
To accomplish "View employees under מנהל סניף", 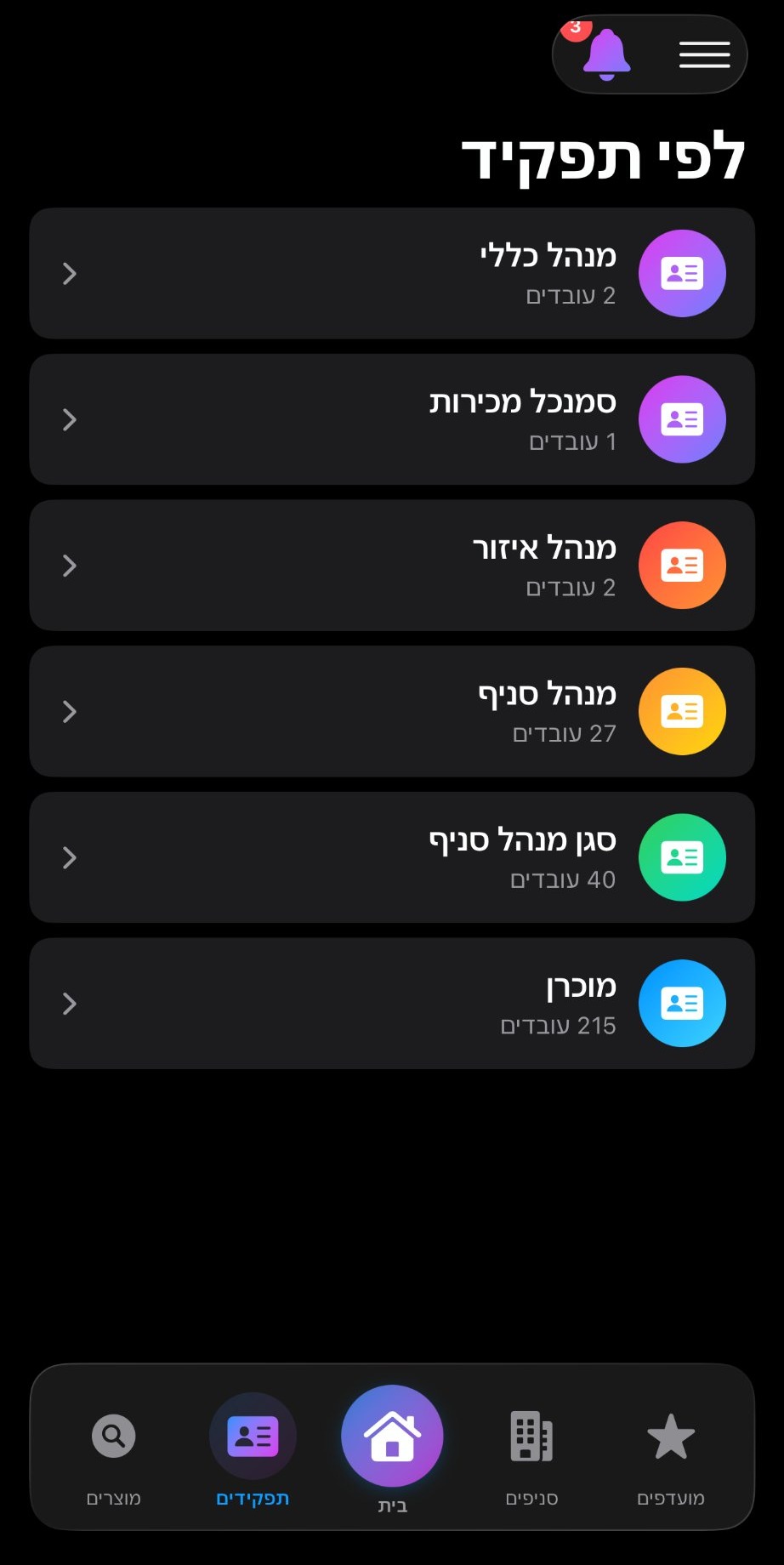I will (392, 712).
